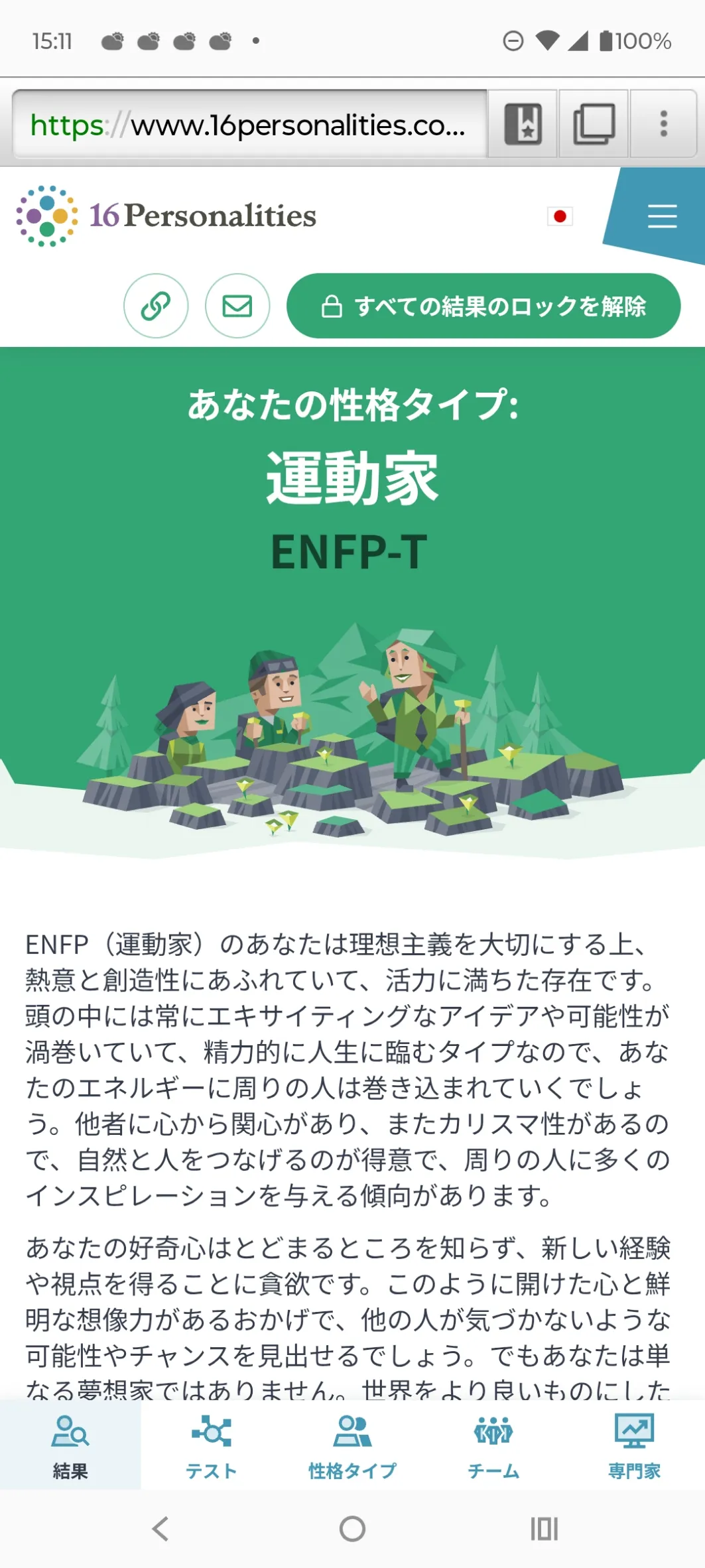
Task: Copy the results link via chain icon
Action: [x=156, y=306]
